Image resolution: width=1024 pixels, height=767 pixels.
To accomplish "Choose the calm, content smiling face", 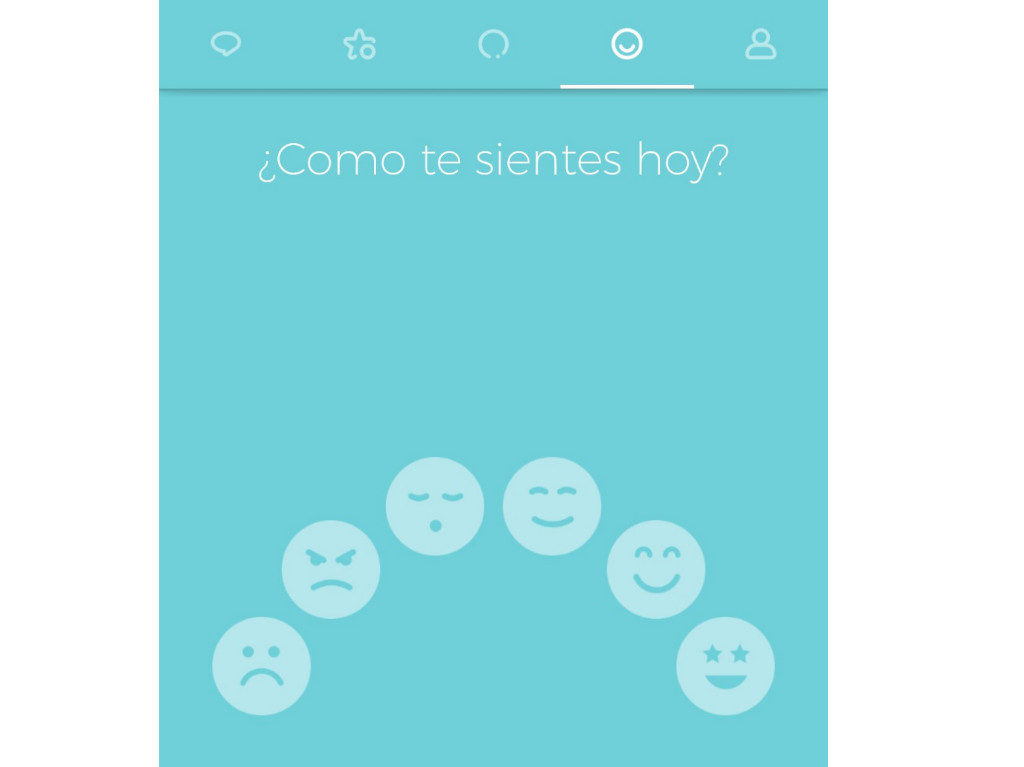I will [552, 506].
